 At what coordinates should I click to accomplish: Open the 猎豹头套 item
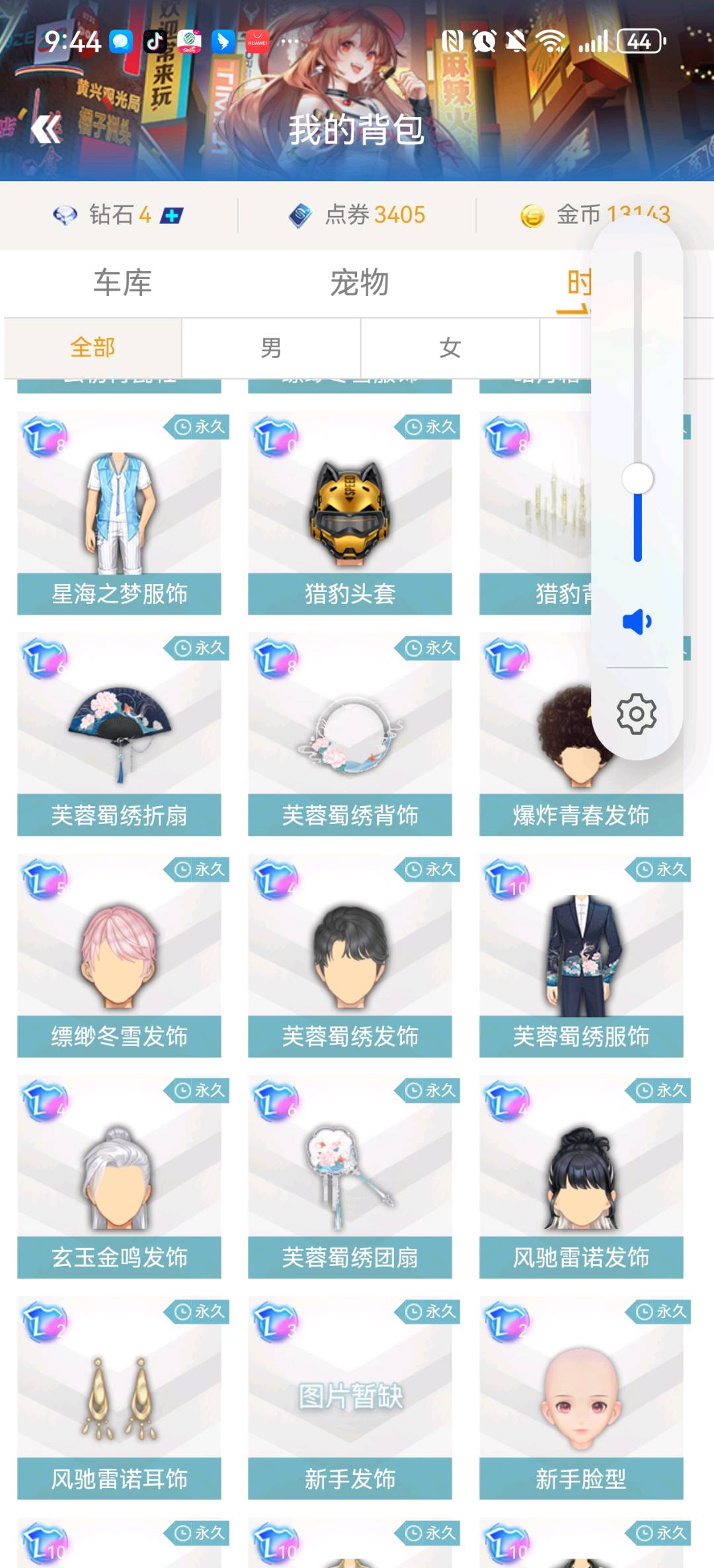(350, 513)
